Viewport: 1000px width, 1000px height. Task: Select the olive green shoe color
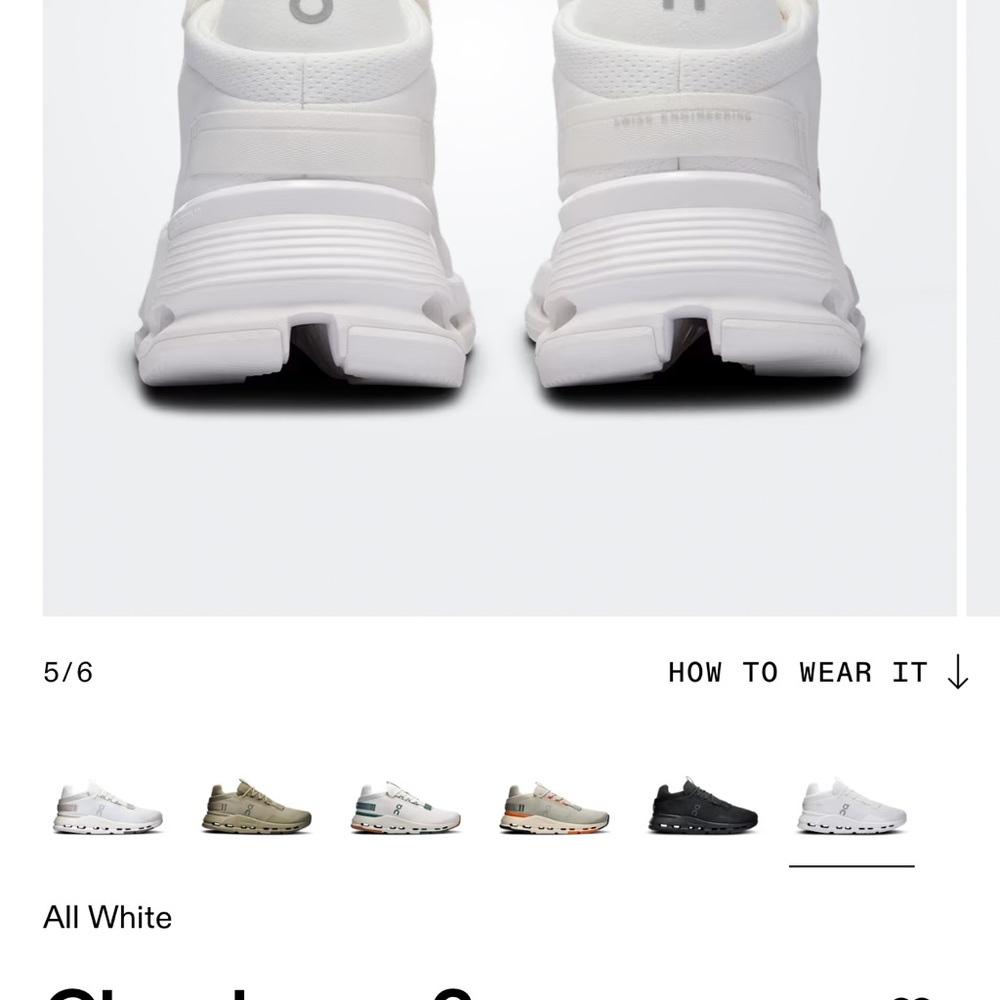click(256, 807)
